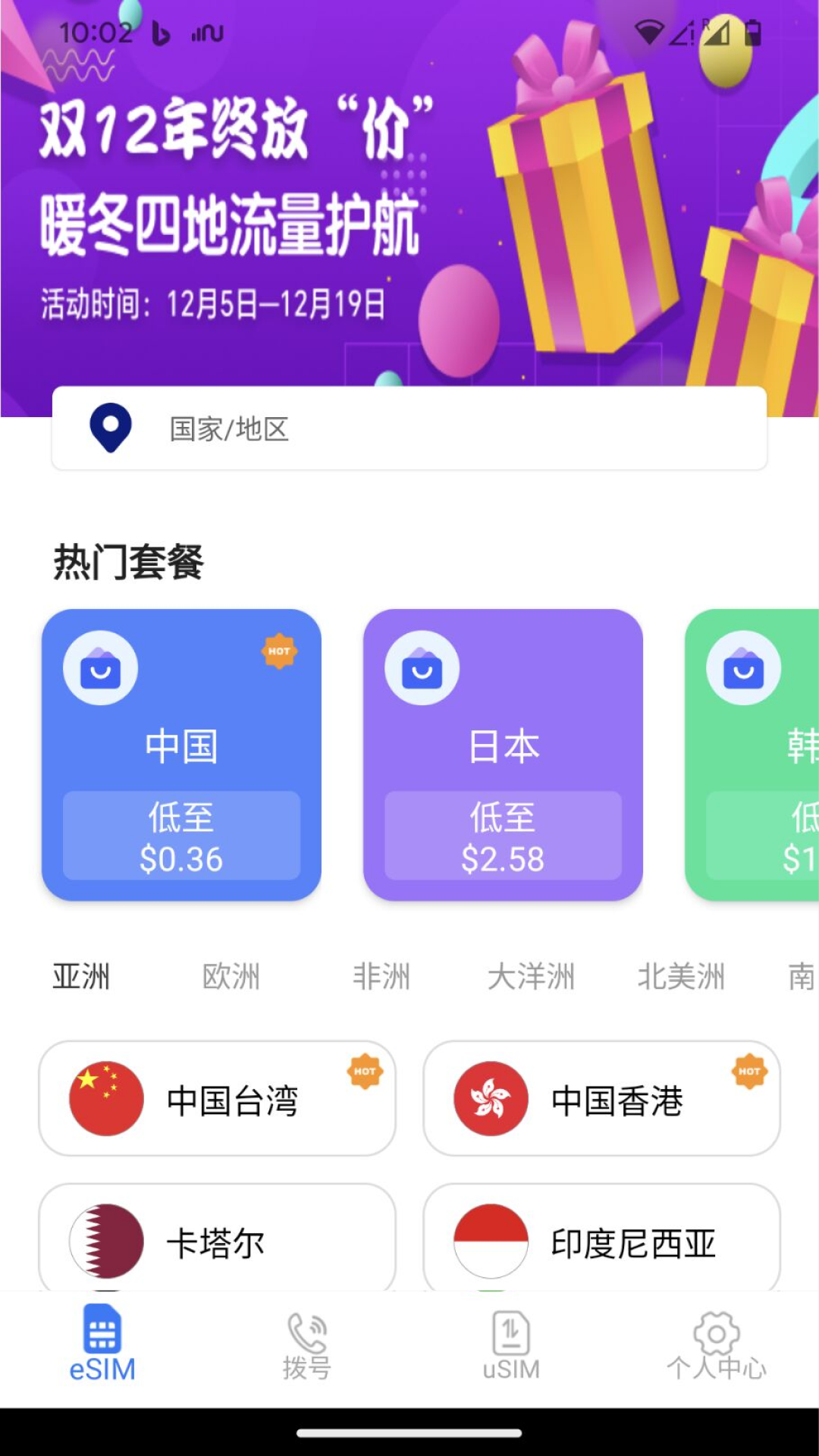Go to the uSIM tab
Screen dimensions: 819x1456
pos(512,1346)
